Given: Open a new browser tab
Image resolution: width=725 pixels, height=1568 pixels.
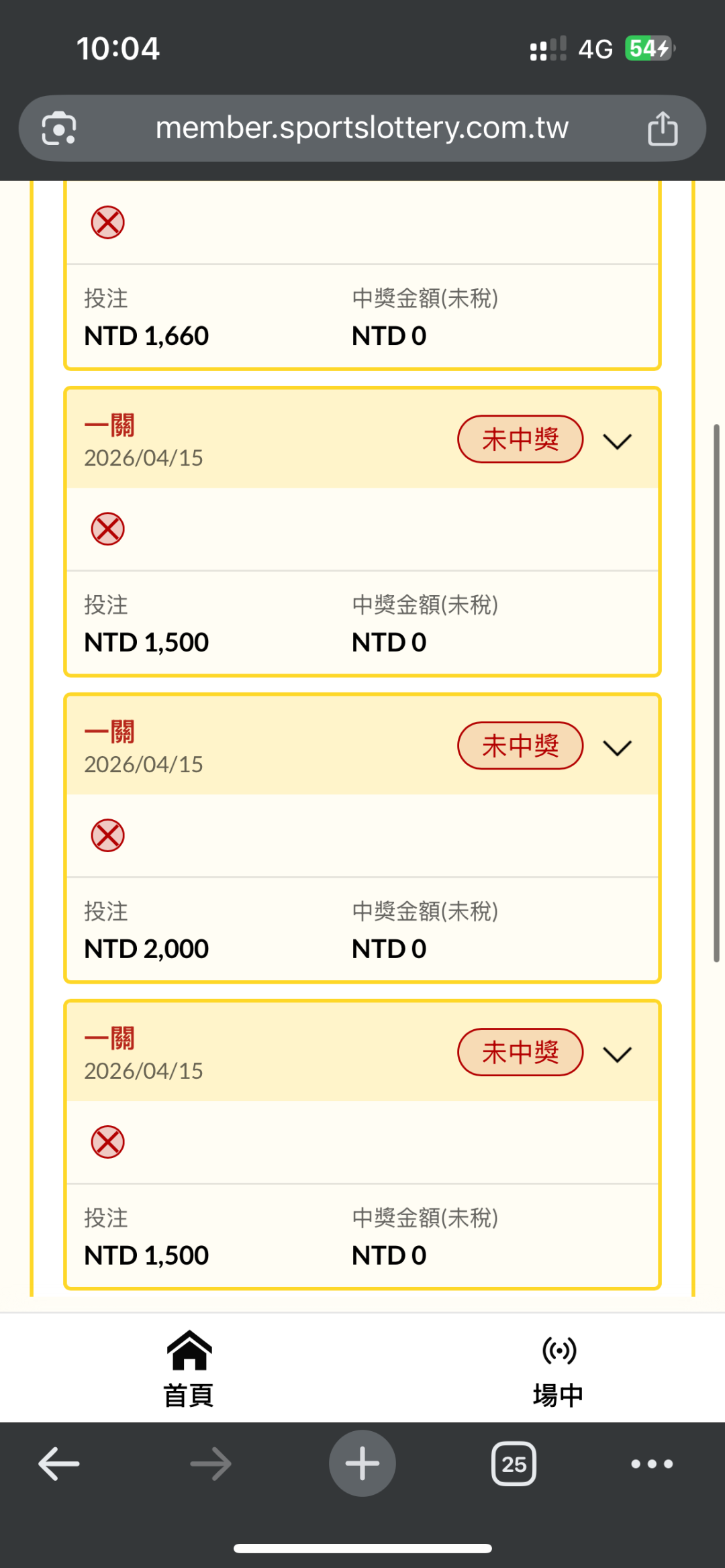Looking at the screenshot, I should click(362, 1463).
